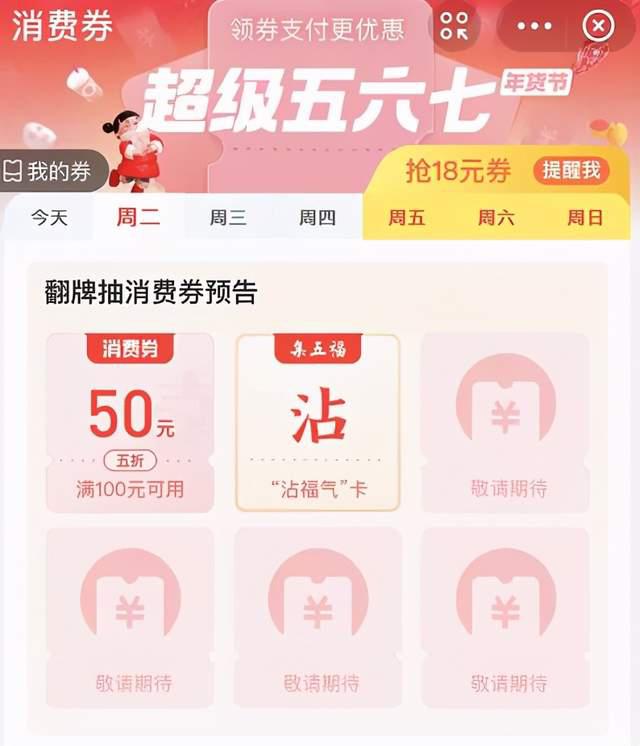640x746 pixels.
Task: Open the 沾福气 card
Action: (318, 422)
